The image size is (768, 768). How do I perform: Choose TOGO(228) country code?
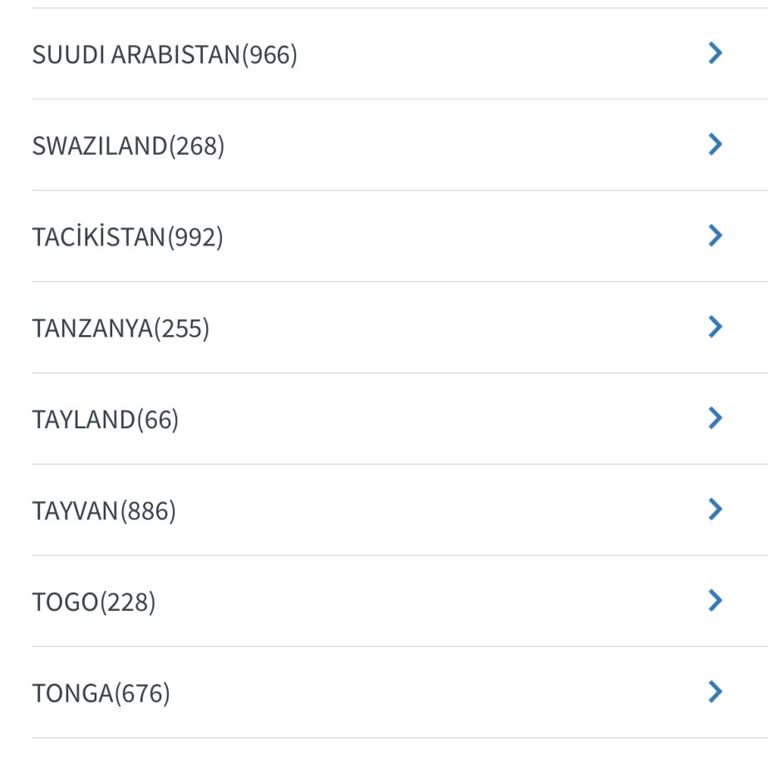(x=94, y=602)
